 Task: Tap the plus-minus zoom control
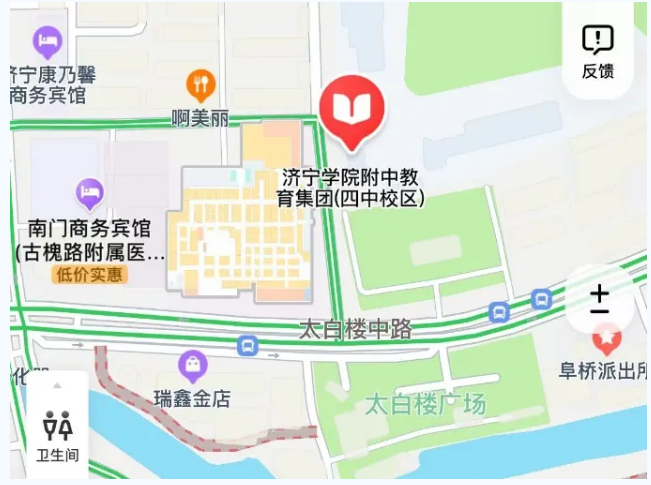pyautogui.click(x=599, y=299)
